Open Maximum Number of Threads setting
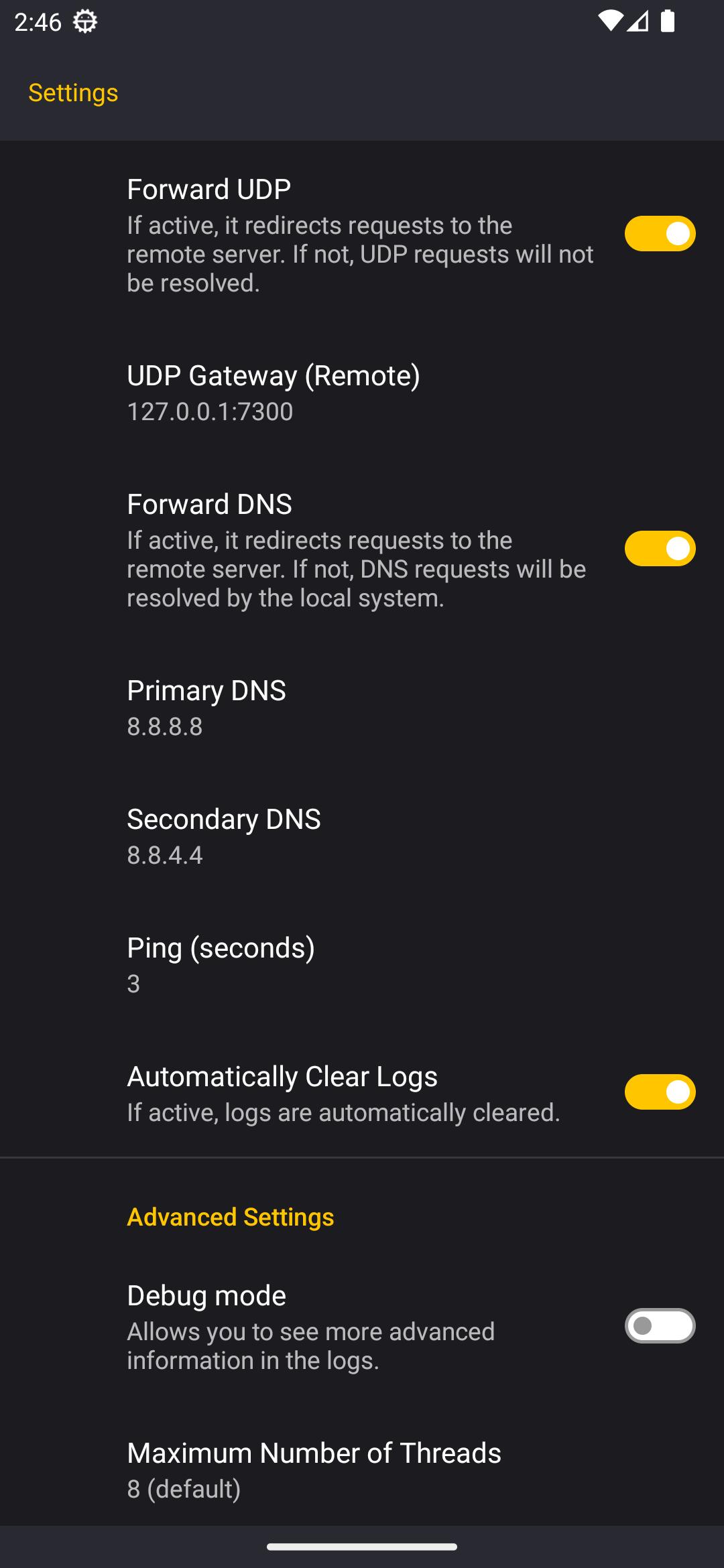This screenshot has height=1568, width=724. pyautogui.click(x=362, y=1470)
